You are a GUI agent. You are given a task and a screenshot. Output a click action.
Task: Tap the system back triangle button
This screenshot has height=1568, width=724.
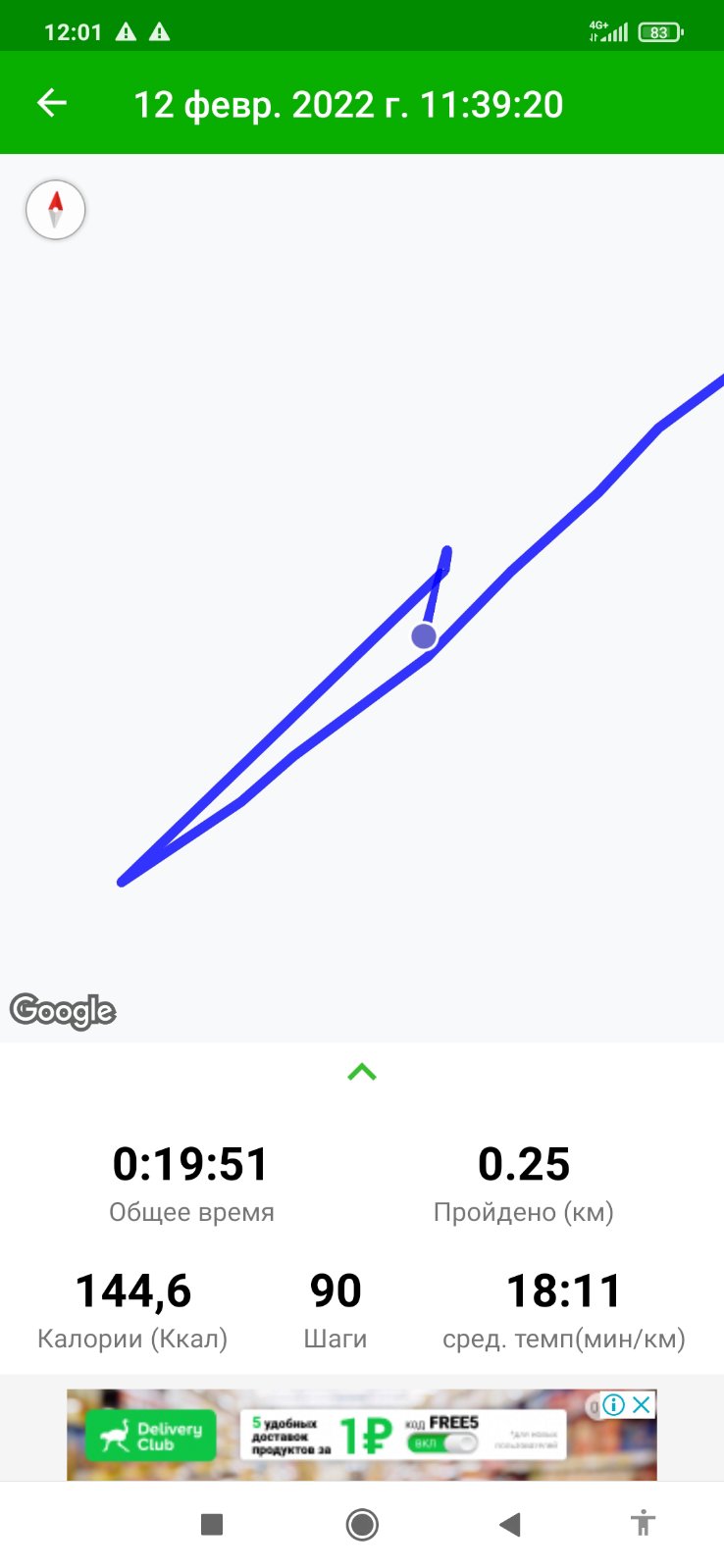(509, 1525)
